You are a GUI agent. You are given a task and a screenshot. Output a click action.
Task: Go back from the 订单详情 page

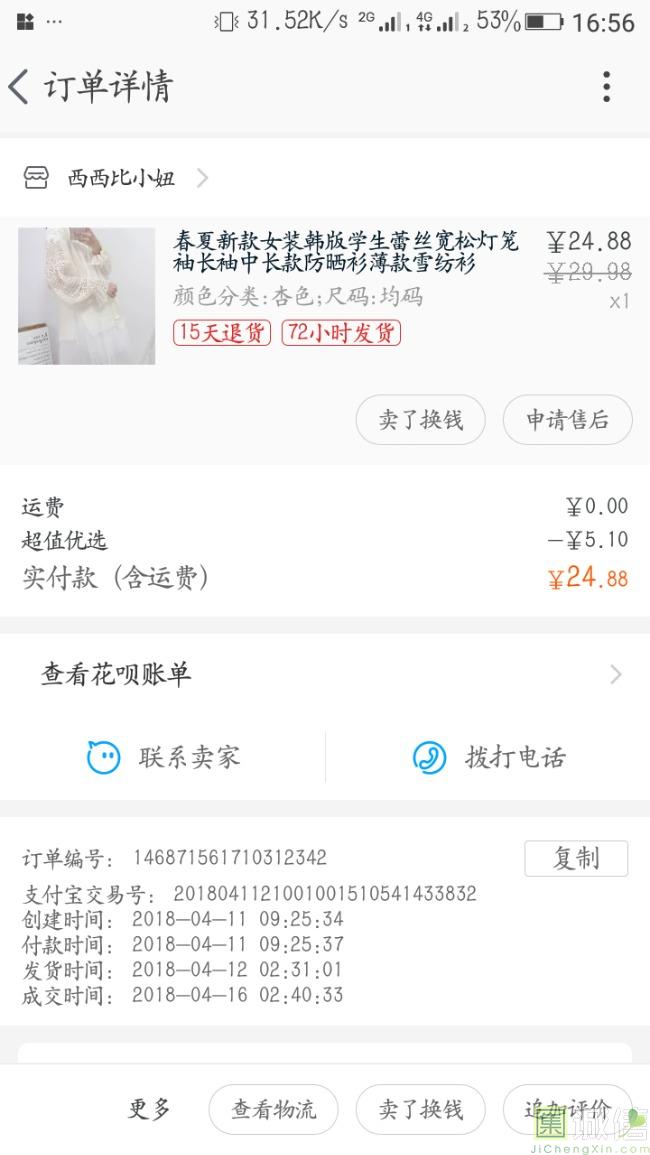(19, 87)
